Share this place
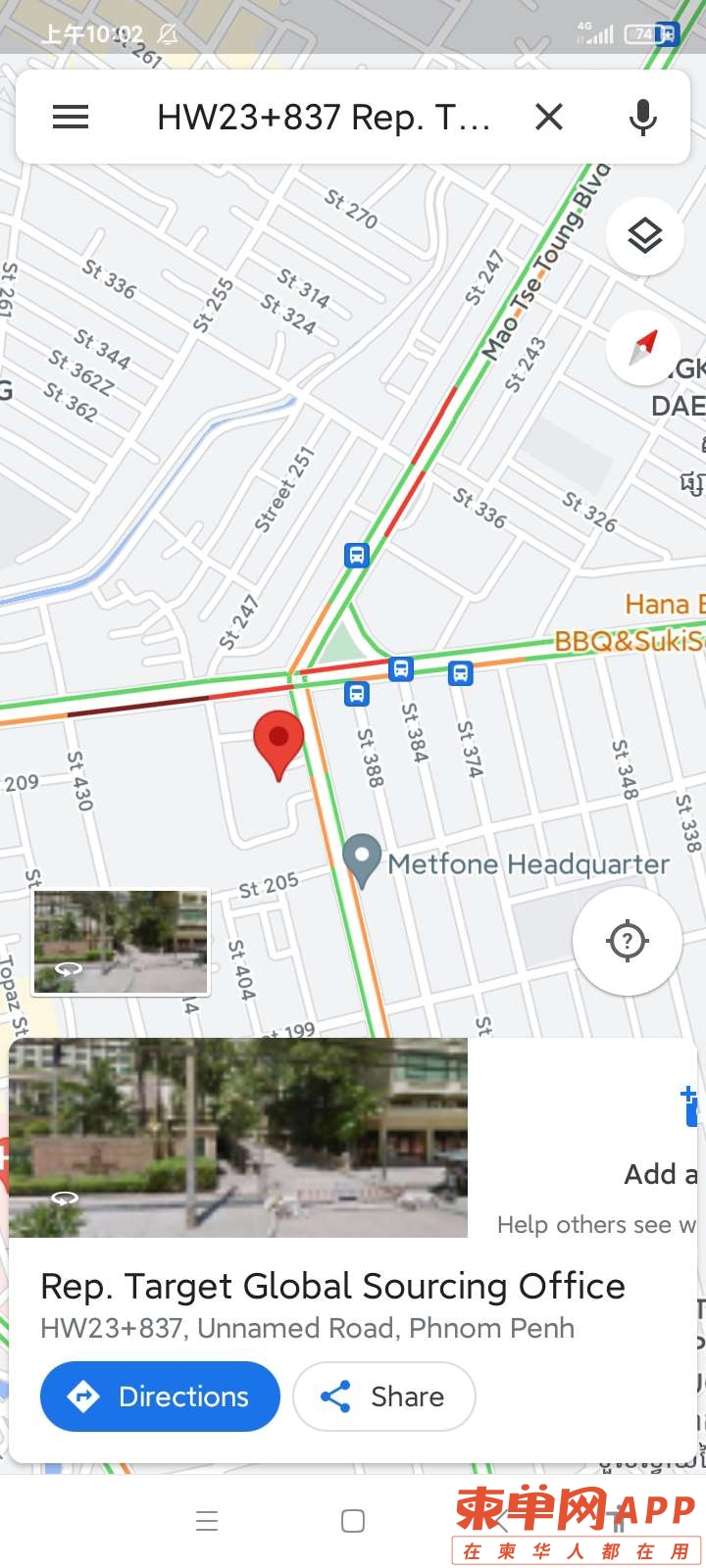This screenshot has height=1568, width=706. pyautogui.click(x=384, y=1396)
